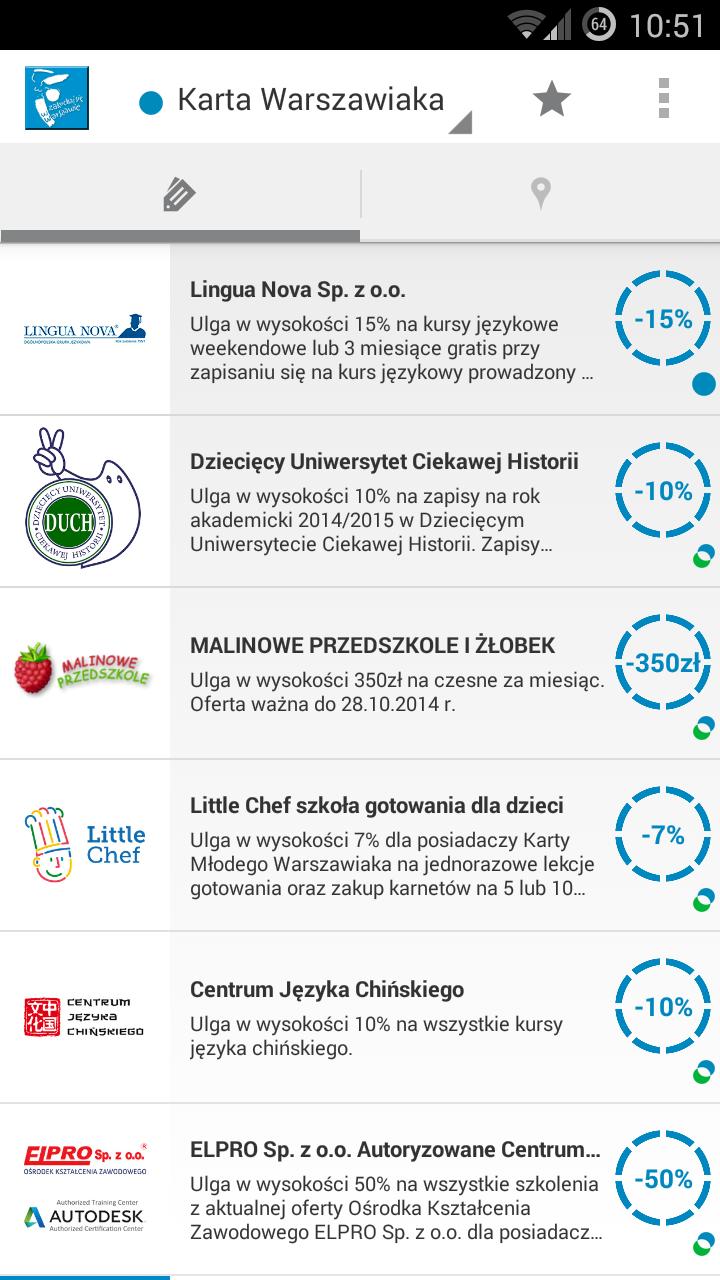The image size is (720, 1280).
Task: Tap the Autodesk Authorized Training Center logo
Action: [x=85, y=1215]
